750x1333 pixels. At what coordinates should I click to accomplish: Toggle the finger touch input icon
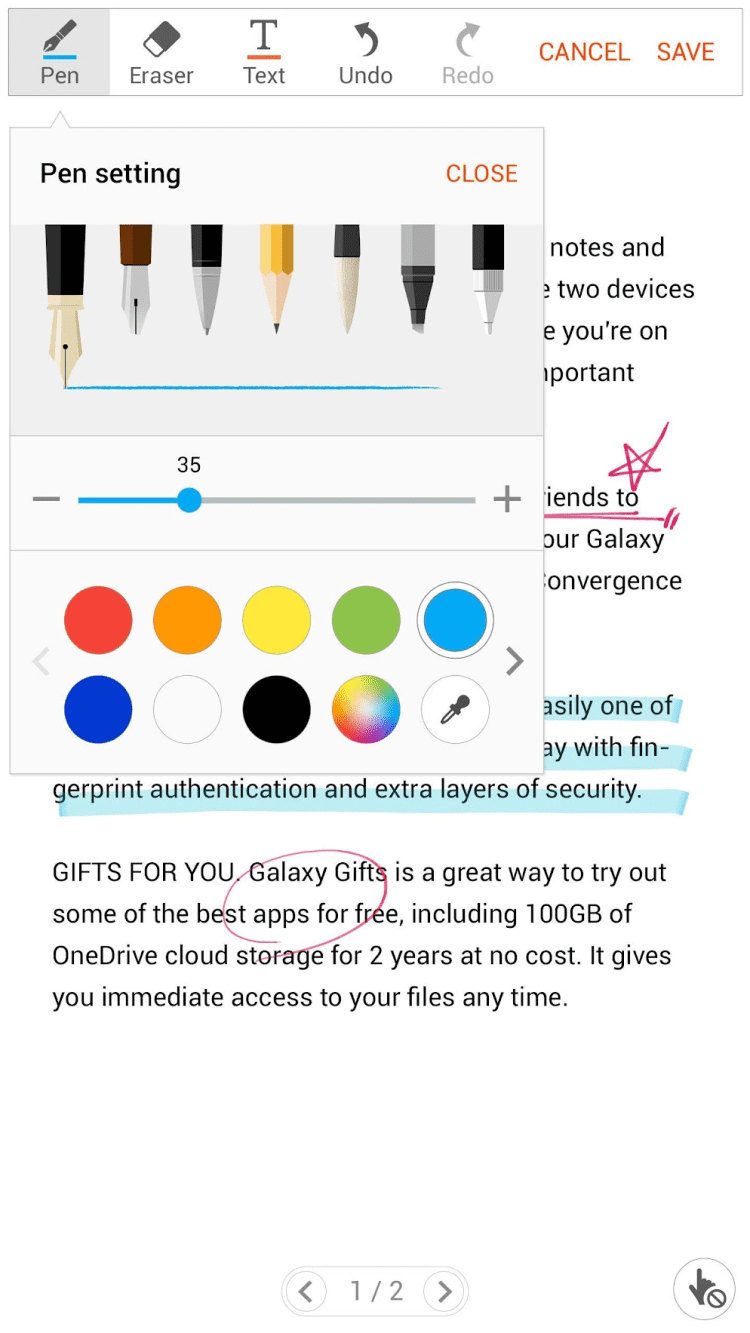pyautogui.click(x=704, y=1290)
